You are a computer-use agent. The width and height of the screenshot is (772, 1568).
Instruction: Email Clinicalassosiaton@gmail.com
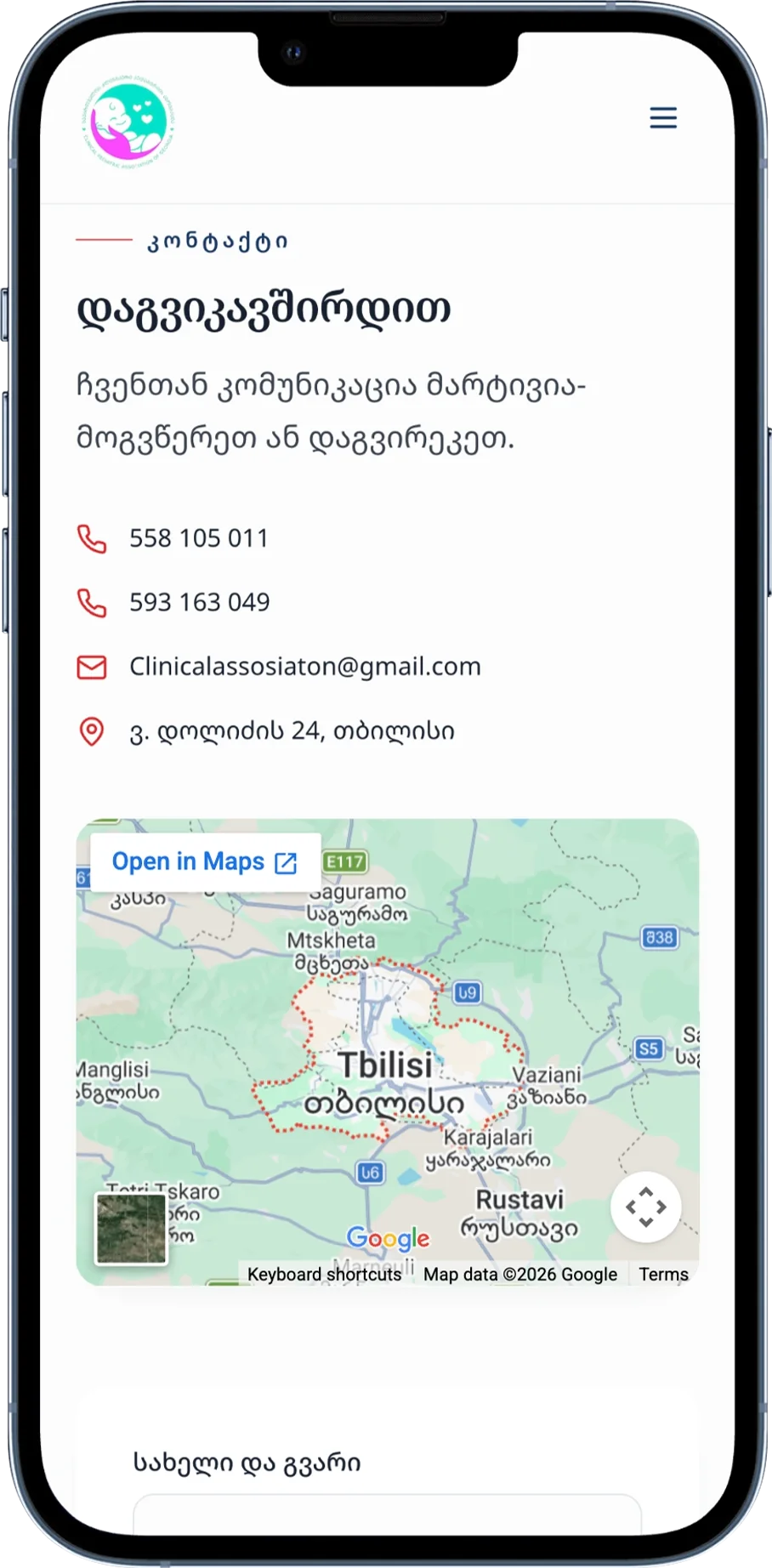(304, 666)
